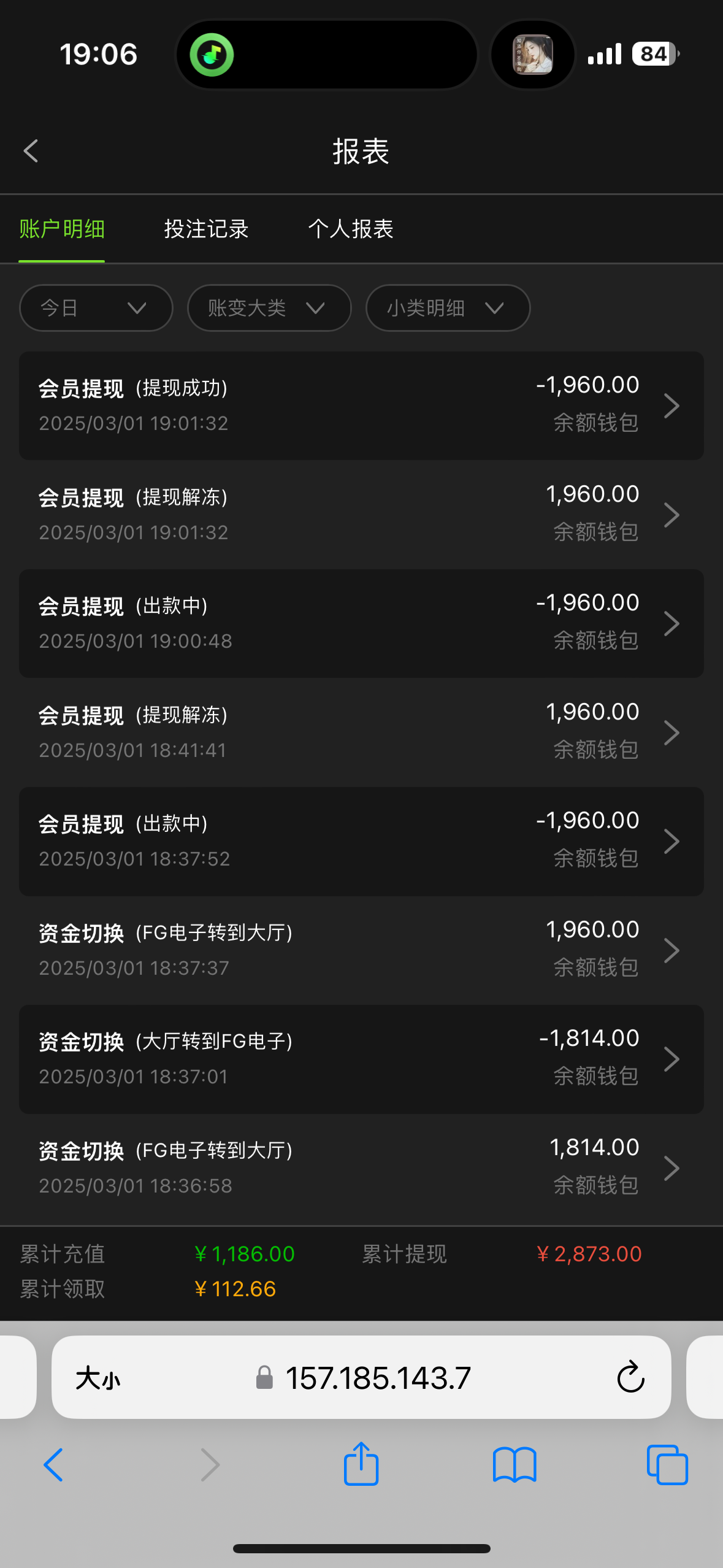
Task: View the 出款中 record at 19:00:48
Action: pyautogui.click(x=361, y=623)
